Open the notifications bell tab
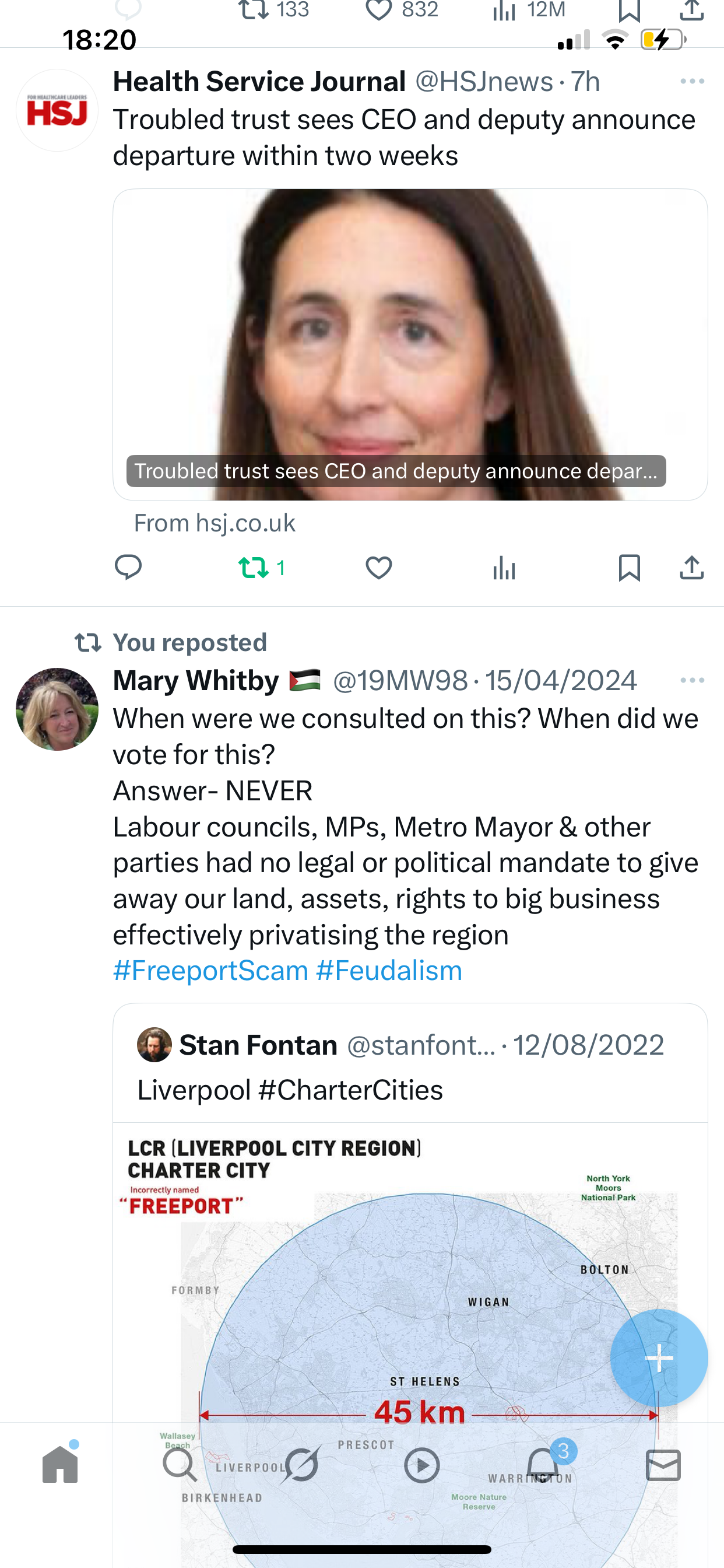724x1568 pixels. coord(543,1465)
